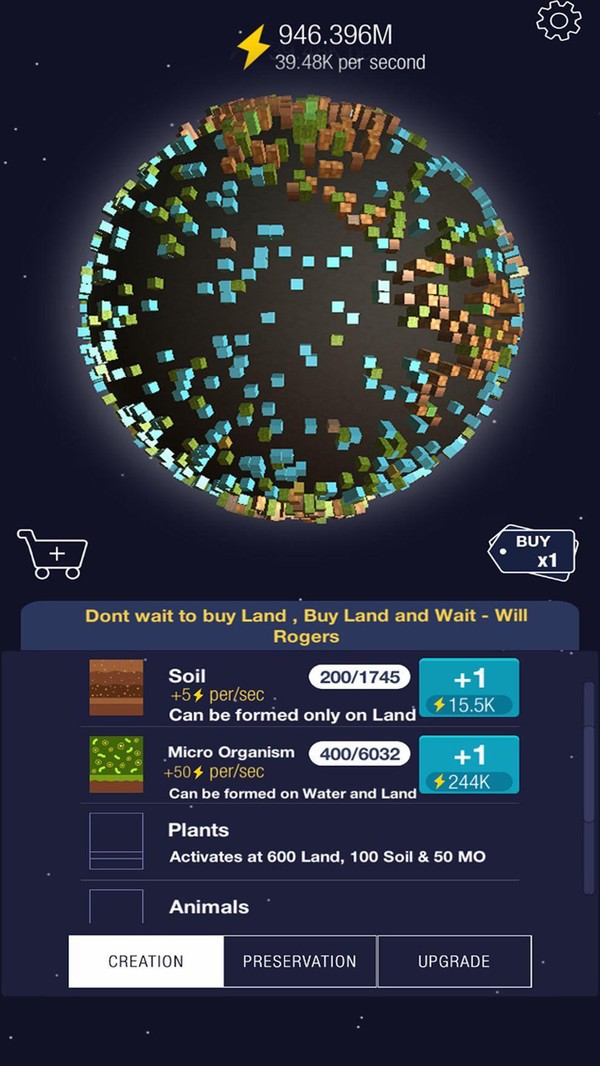600x1066 pixels.
Task: Open the settings gear
Action: pos(558,21)
